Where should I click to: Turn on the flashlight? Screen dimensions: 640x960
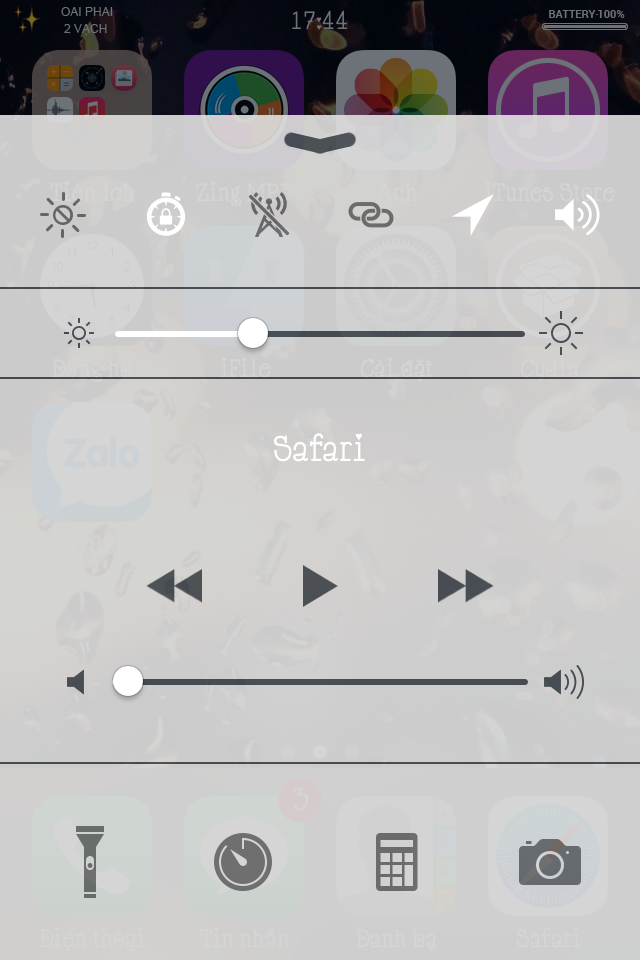tap(90, 861)
